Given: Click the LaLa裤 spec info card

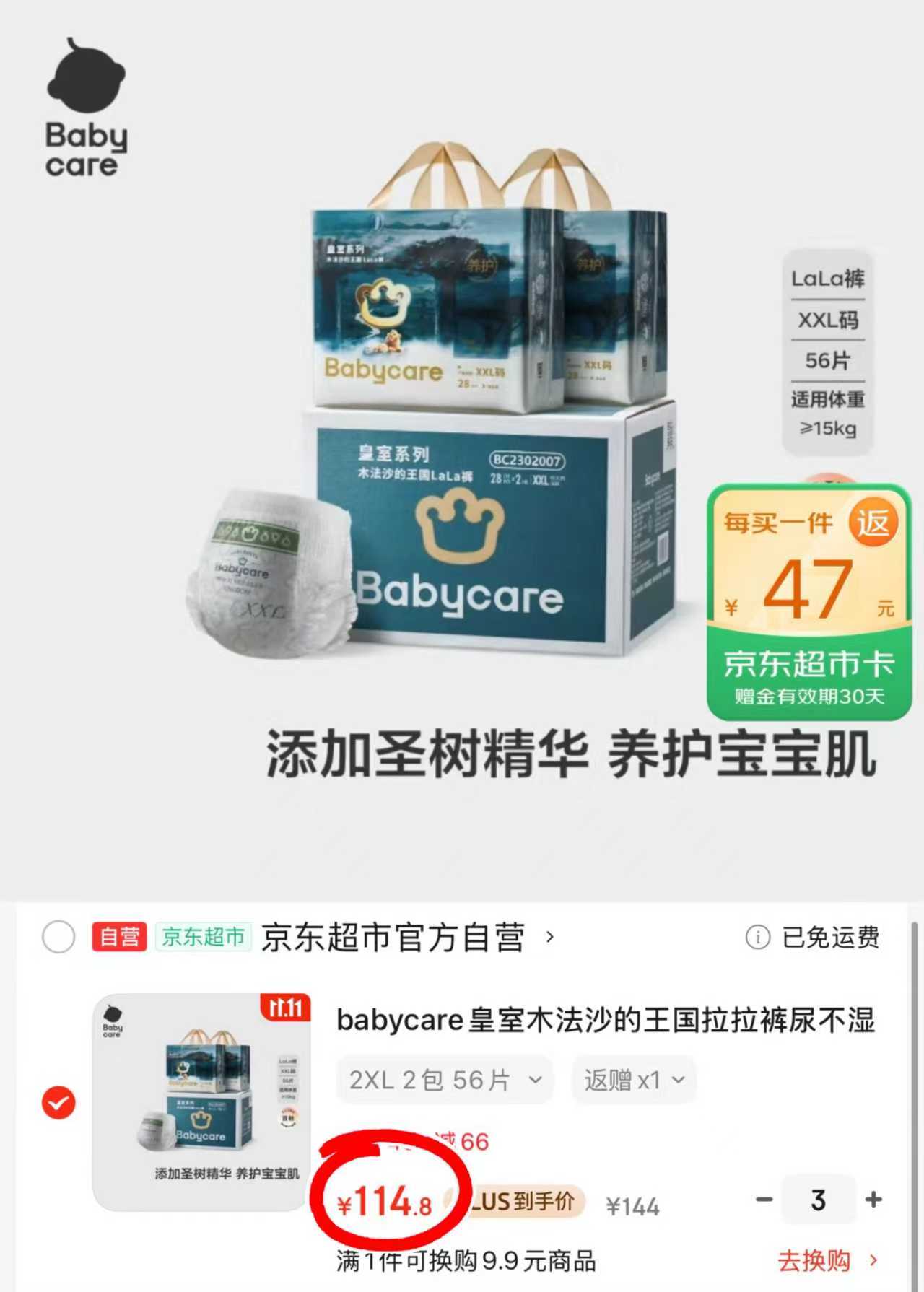Looking at the screenshot, I should tap(827, 352).
